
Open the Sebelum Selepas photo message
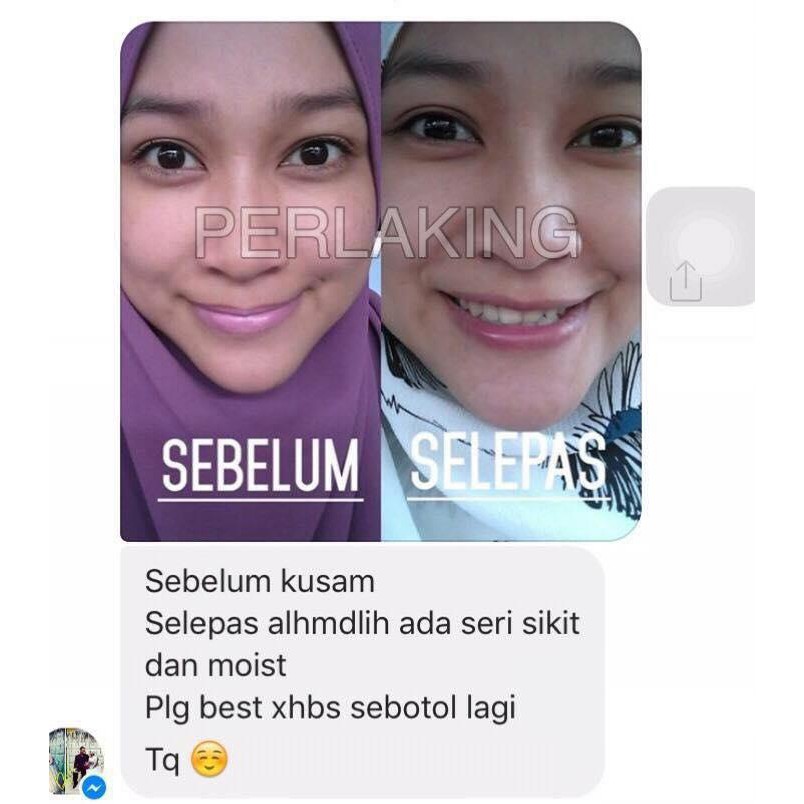tap(380, 280)
